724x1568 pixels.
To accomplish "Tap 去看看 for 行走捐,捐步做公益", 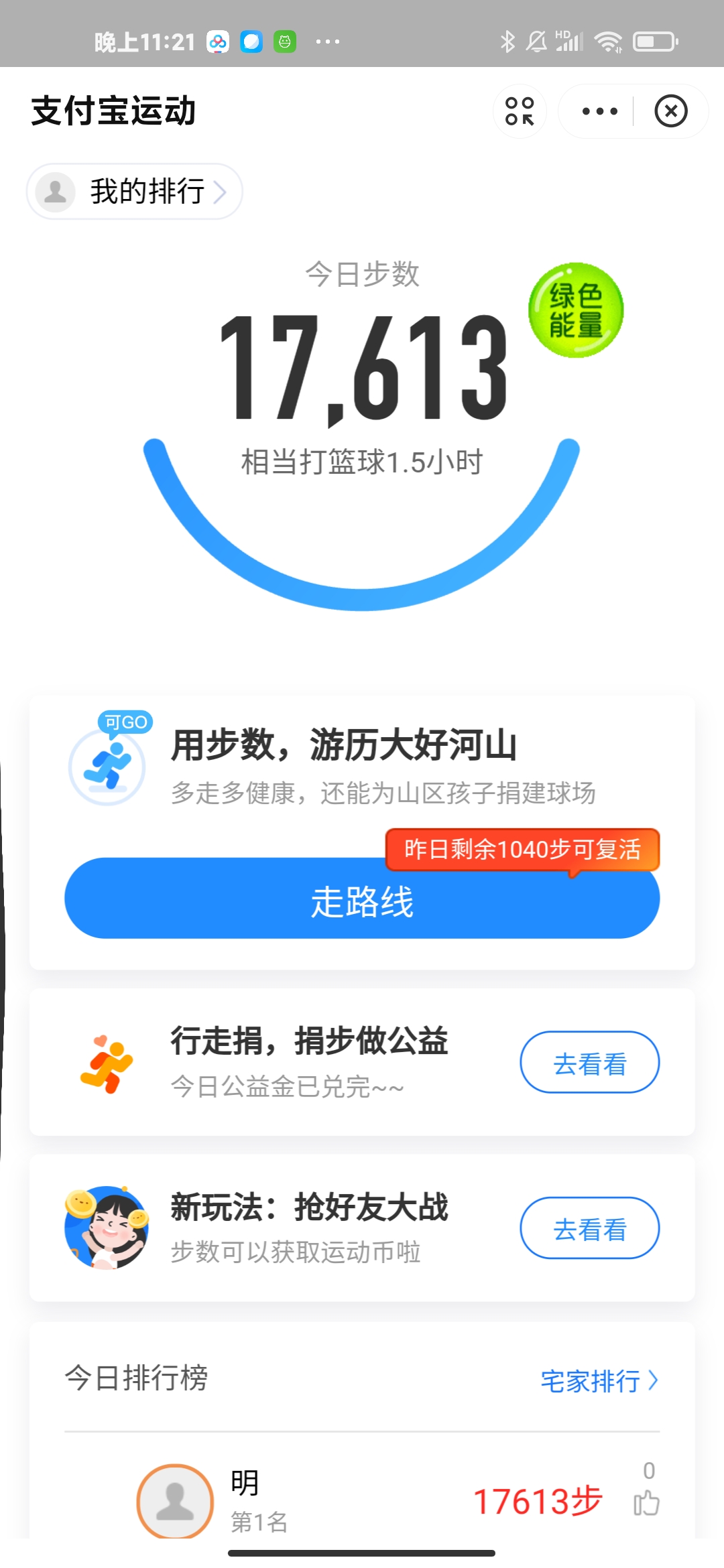I will pyautogui.click(x=589, y=1063).
